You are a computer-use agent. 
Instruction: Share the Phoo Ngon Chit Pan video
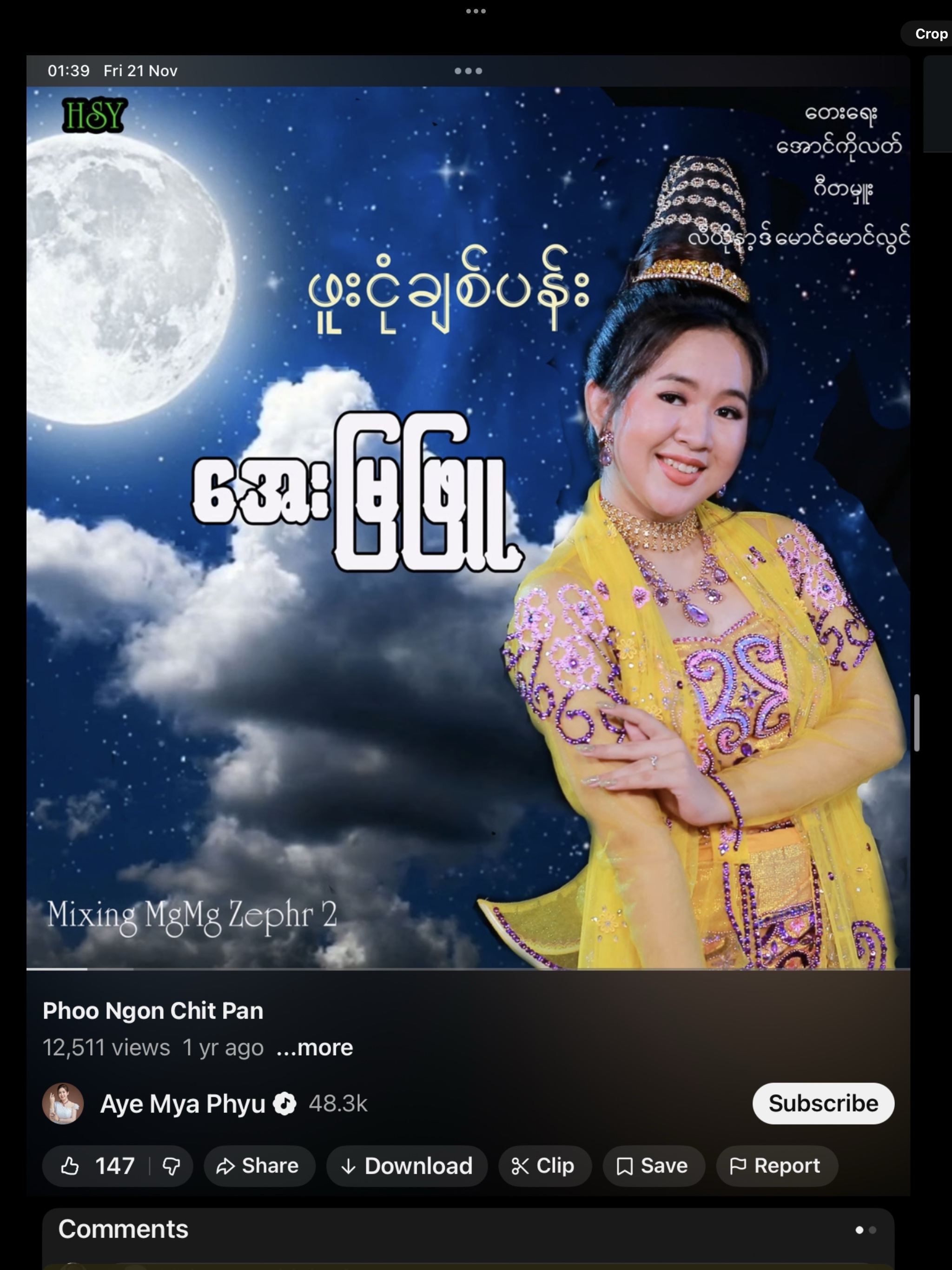[258, 1166]
